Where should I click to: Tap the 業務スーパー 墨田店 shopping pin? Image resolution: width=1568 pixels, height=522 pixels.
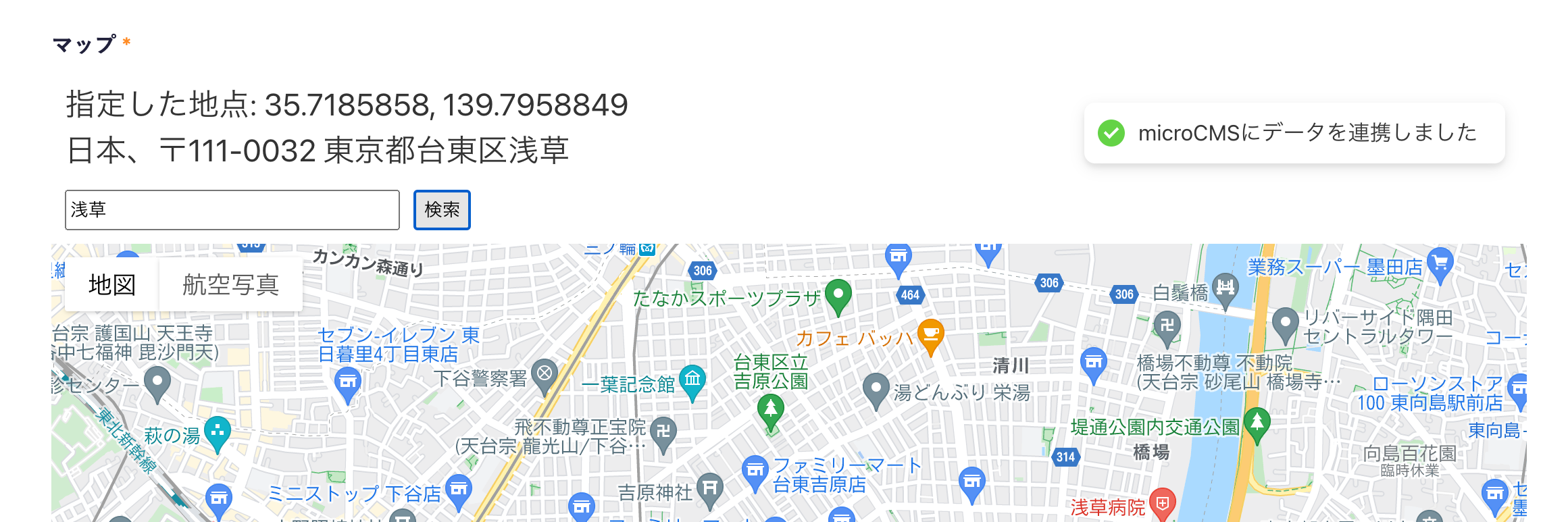coord(1440,264)
